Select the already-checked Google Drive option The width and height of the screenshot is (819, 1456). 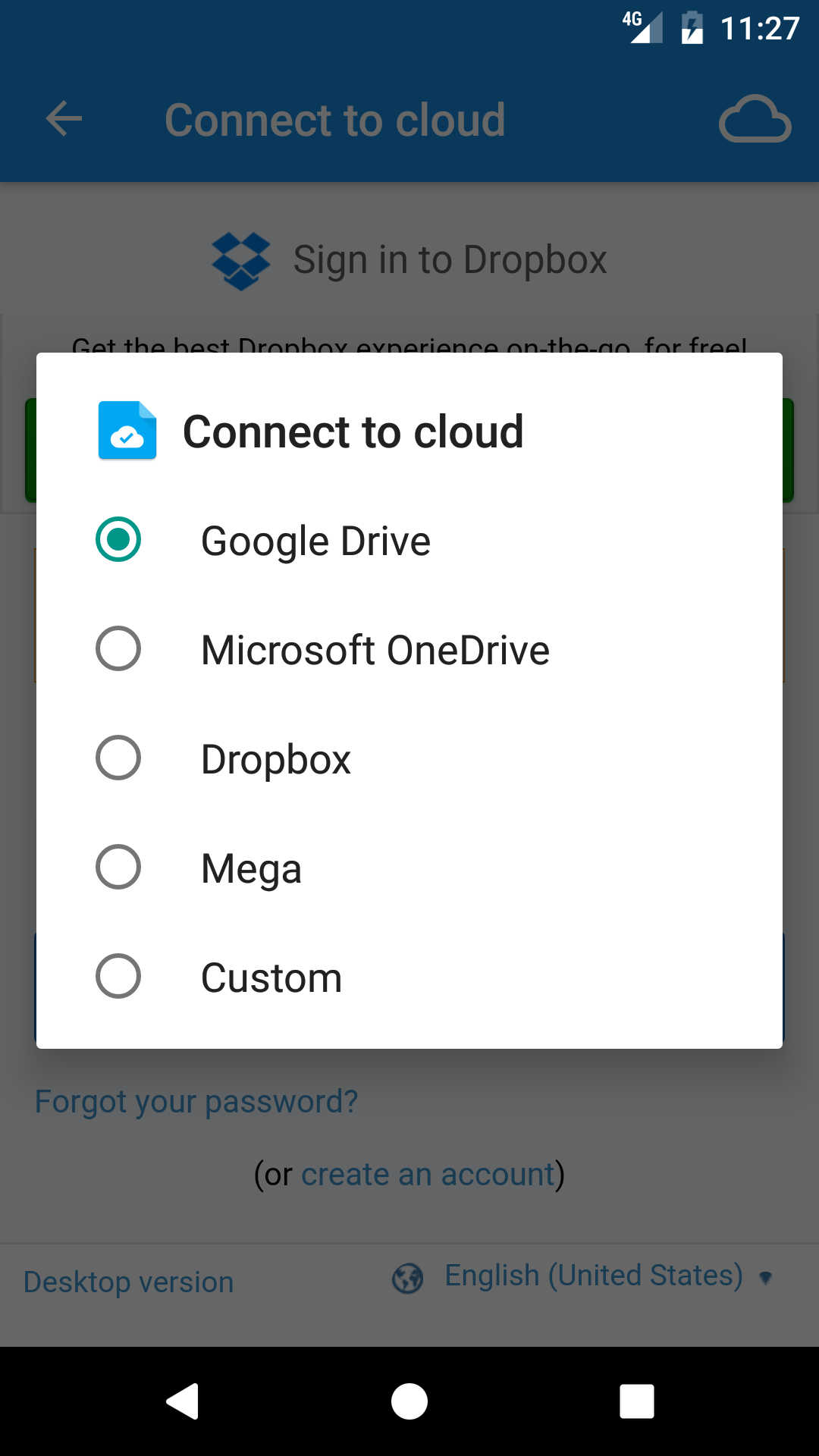118,539
